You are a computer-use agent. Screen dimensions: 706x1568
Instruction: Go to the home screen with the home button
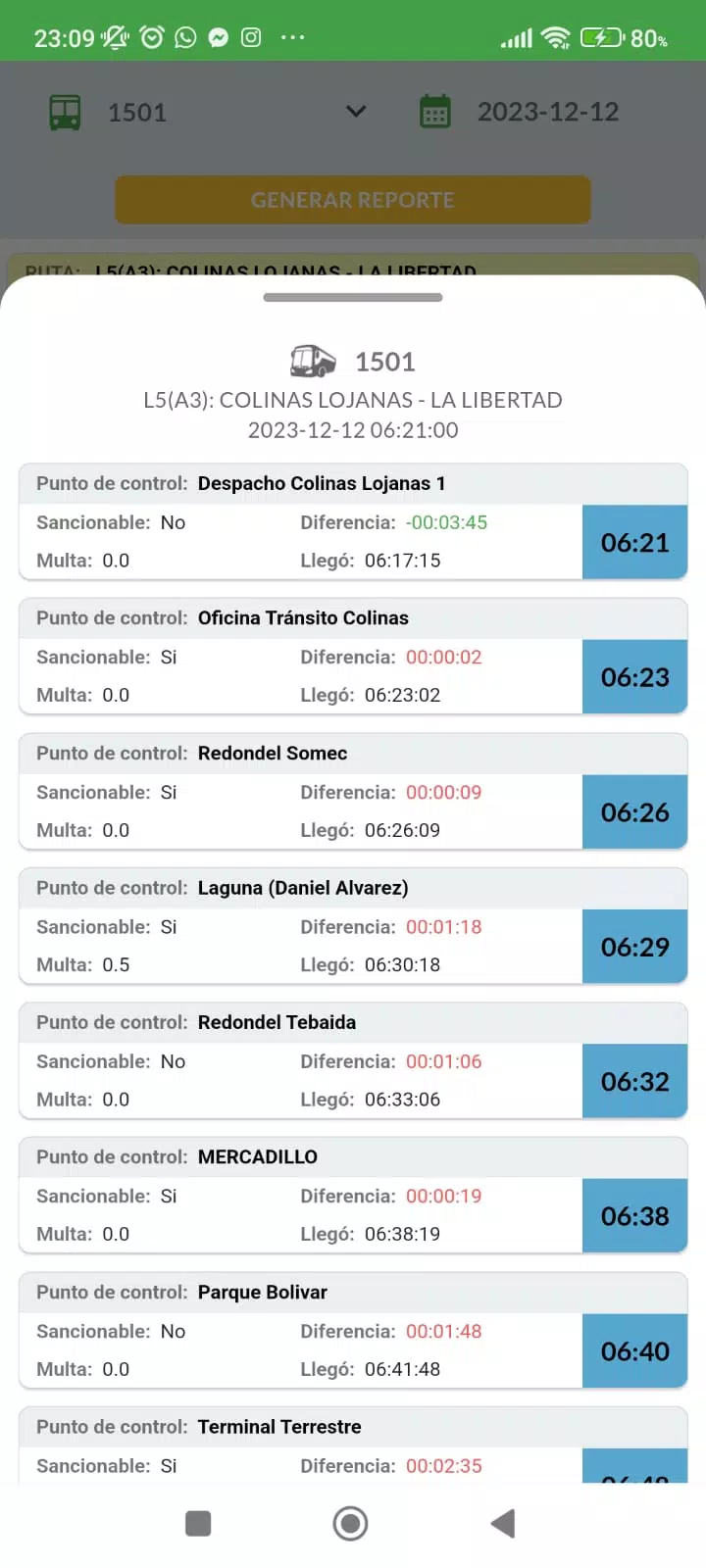click(x=351, y=1524)
